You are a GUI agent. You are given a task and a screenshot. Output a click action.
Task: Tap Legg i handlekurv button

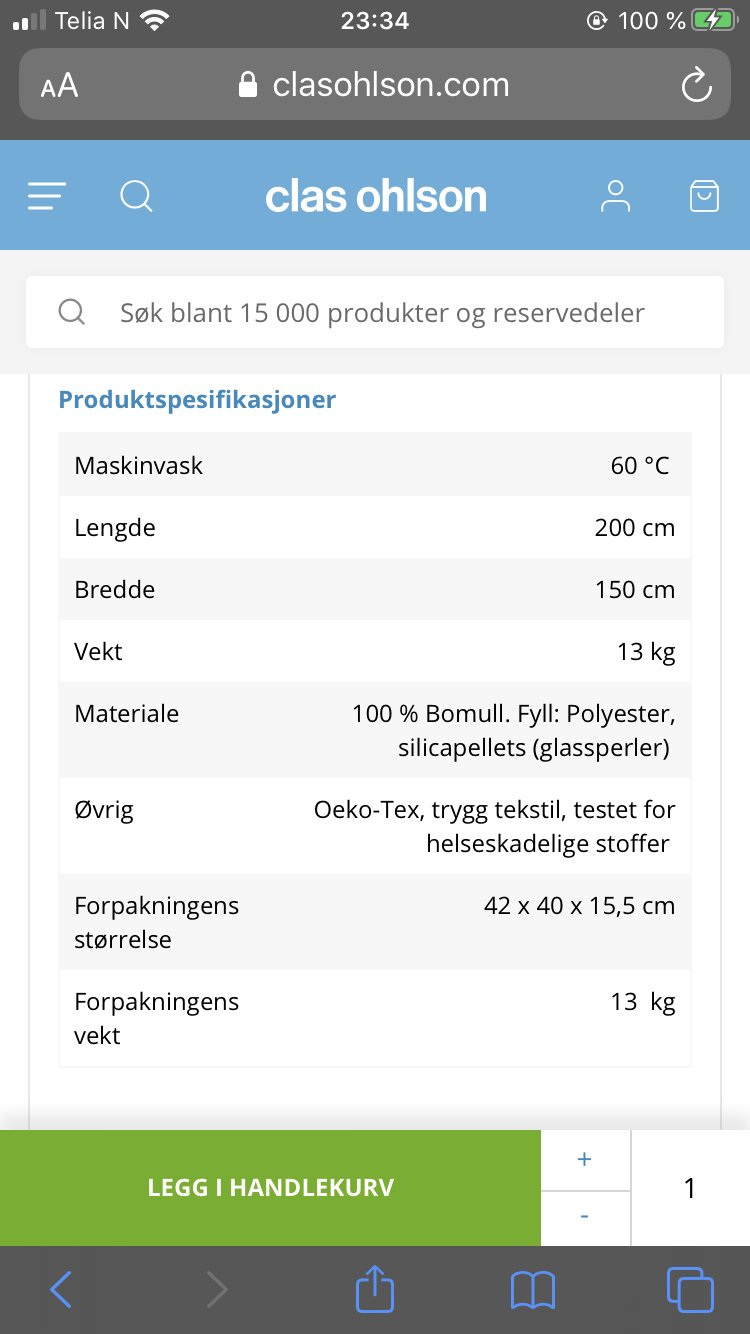(x=270, y=1188)
